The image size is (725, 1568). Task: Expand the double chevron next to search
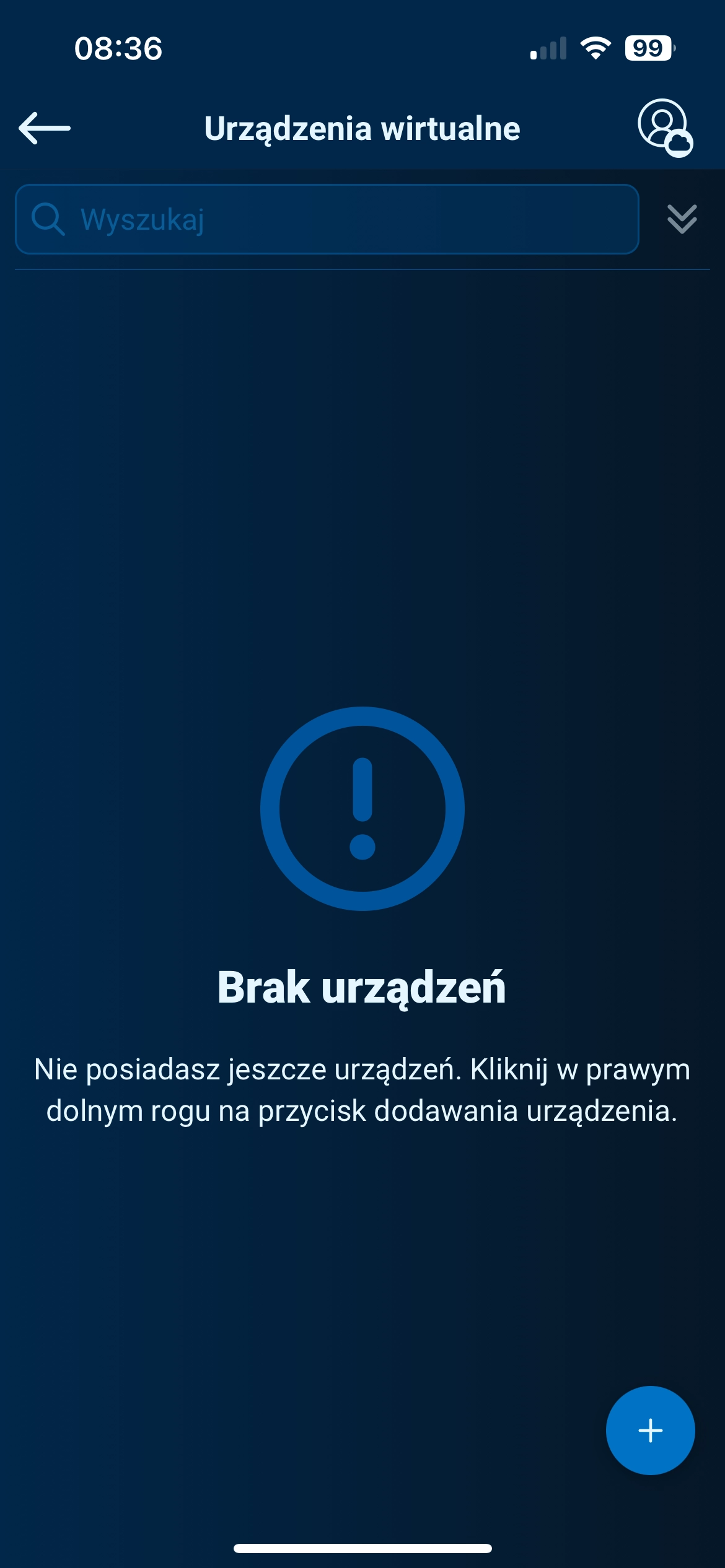pyautogui.click(x=682, y=219)
